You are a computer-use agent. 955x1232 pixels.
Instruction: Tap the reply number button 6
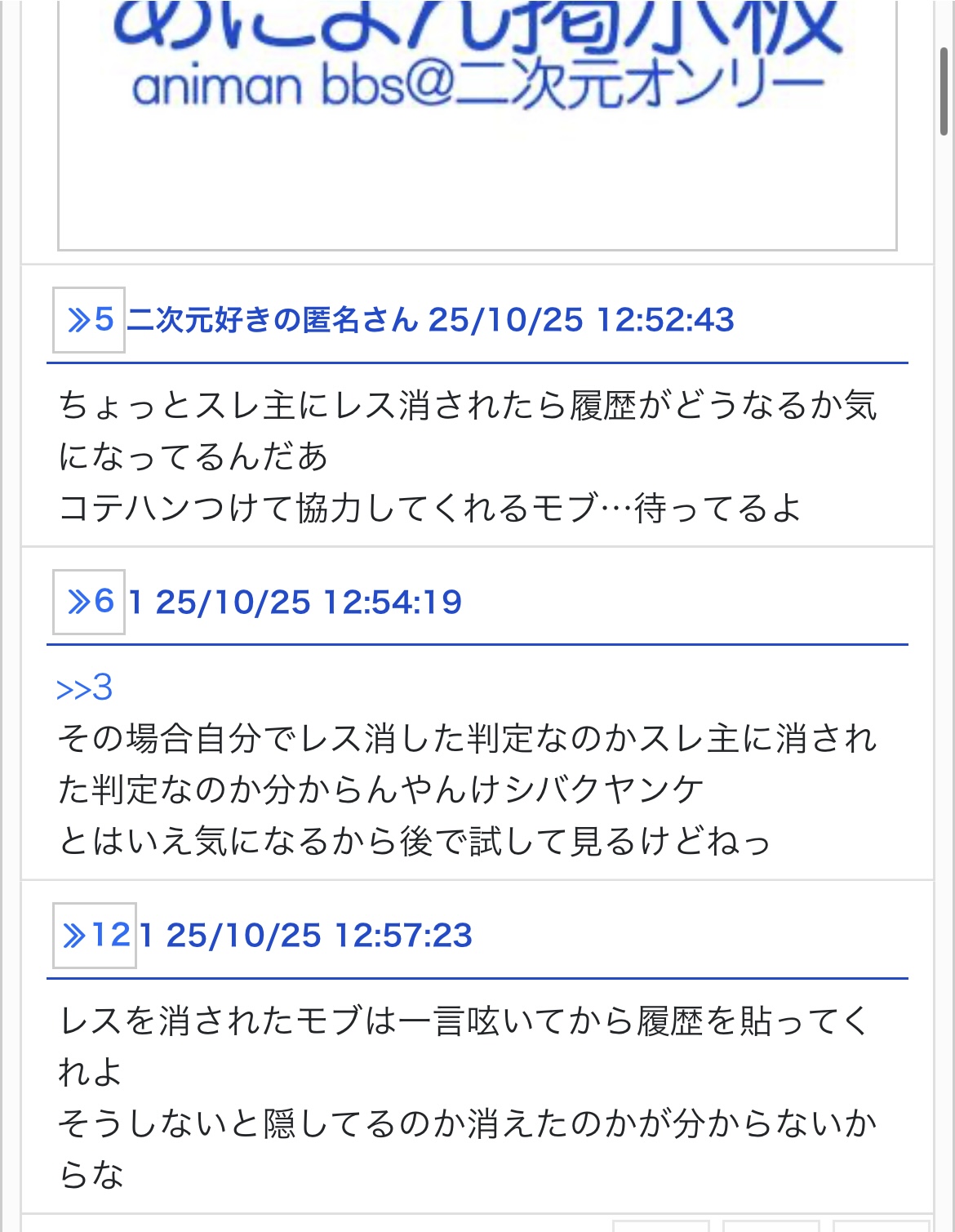[x=89, y=603]
